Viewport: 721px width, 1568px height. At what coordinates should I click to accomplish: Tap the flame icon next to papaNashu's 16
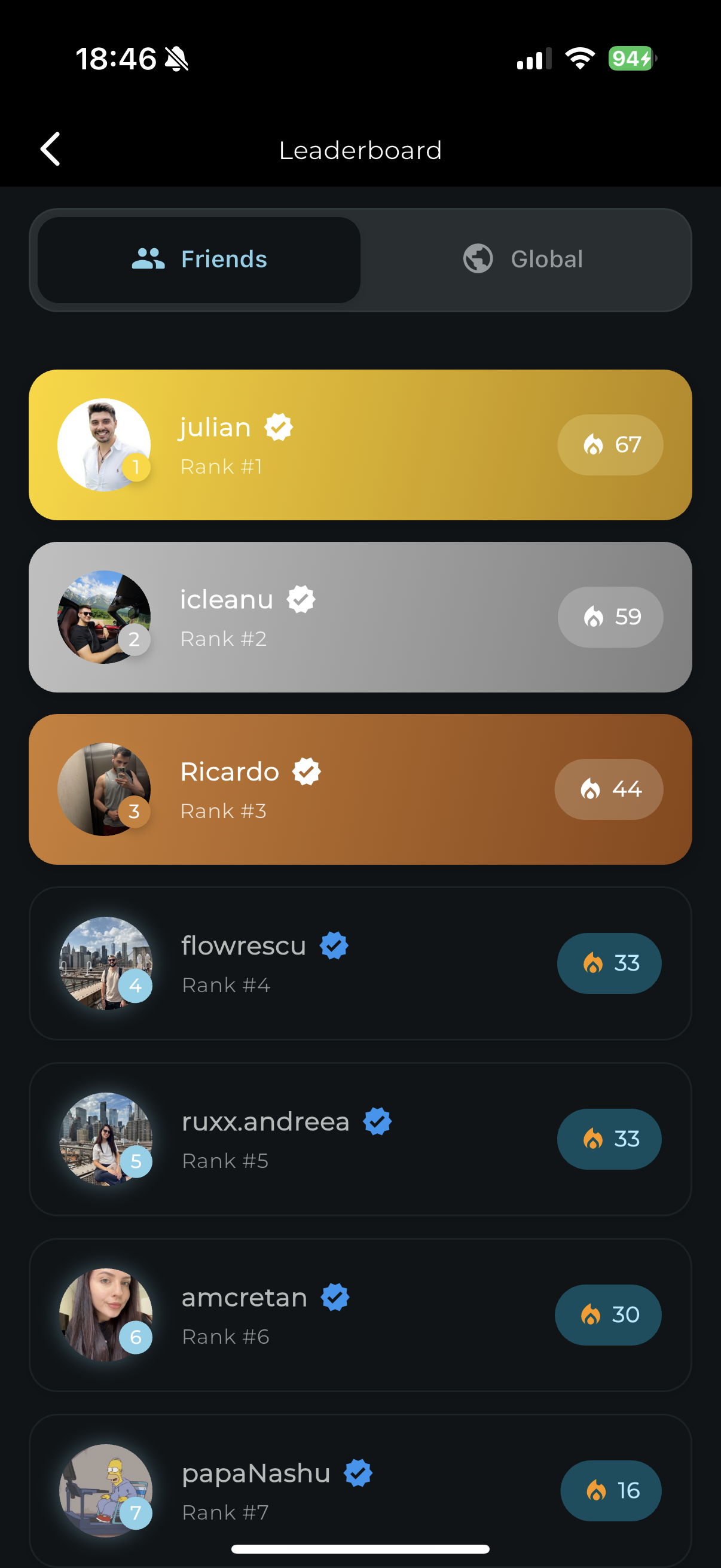click(x=597, y=1491)
